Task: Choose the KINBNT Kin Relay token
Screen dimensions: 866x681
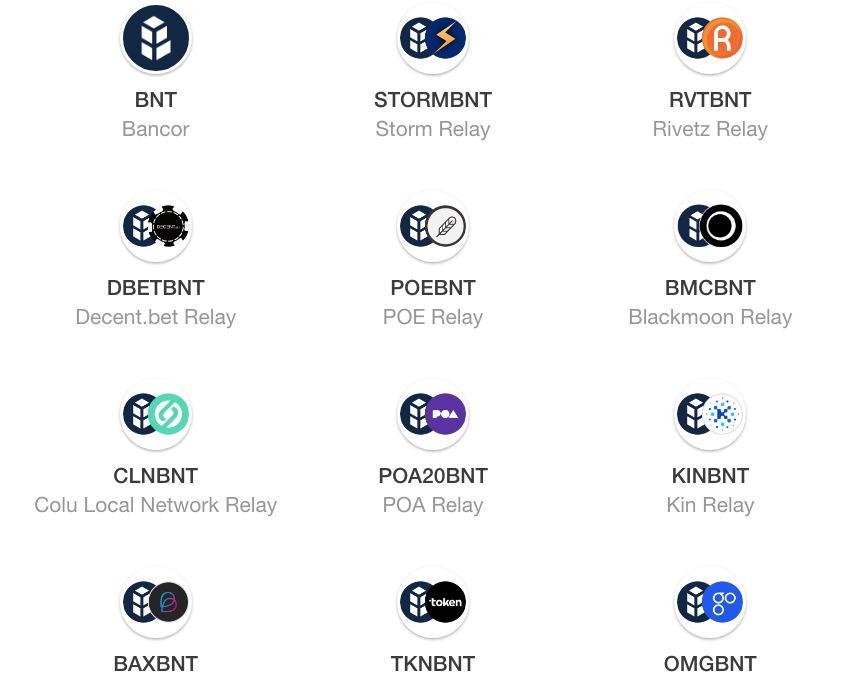Action: coord(710,415)
